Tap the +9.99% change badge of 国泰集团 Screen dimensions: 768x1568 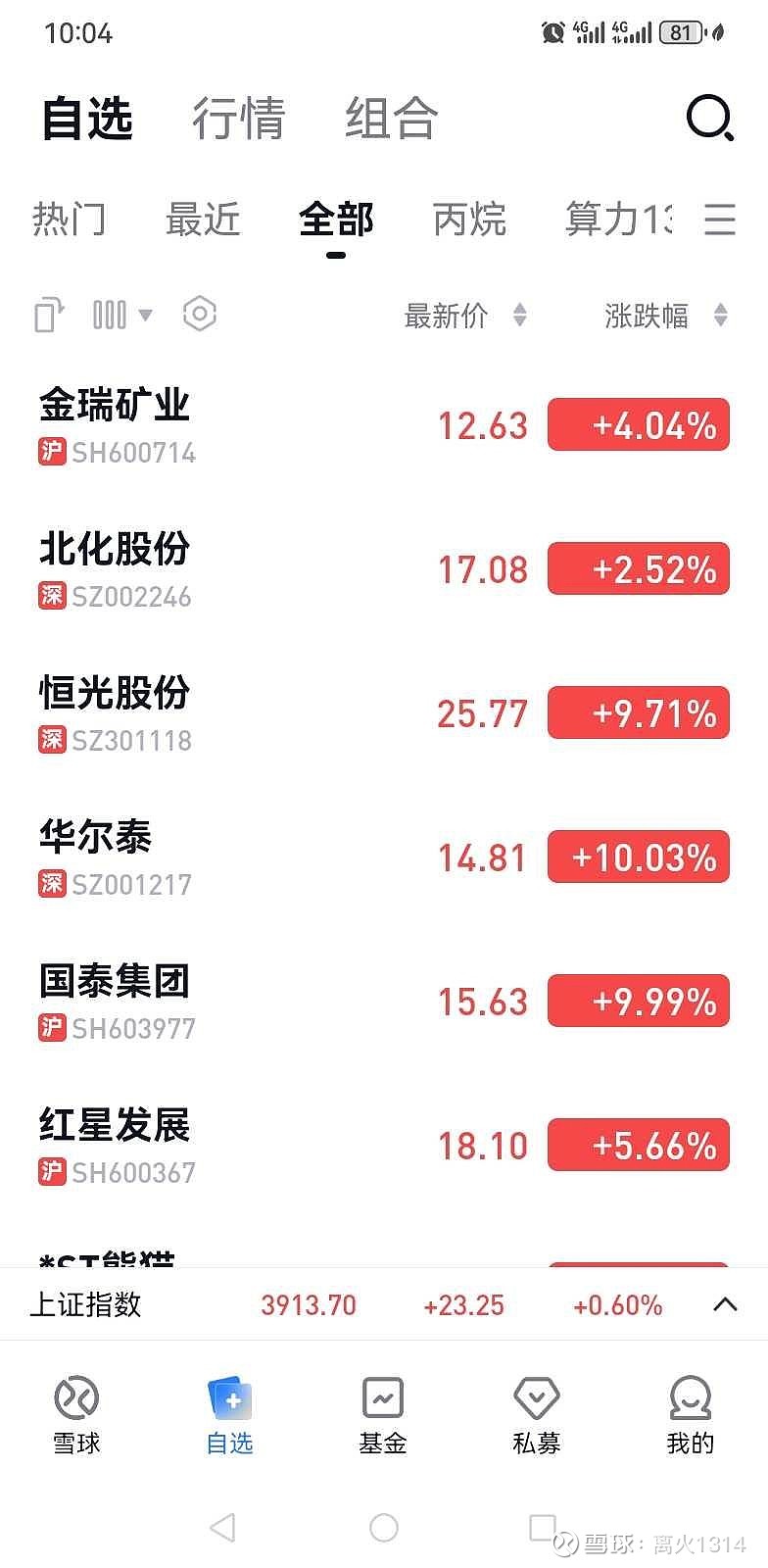(638, 1001)
